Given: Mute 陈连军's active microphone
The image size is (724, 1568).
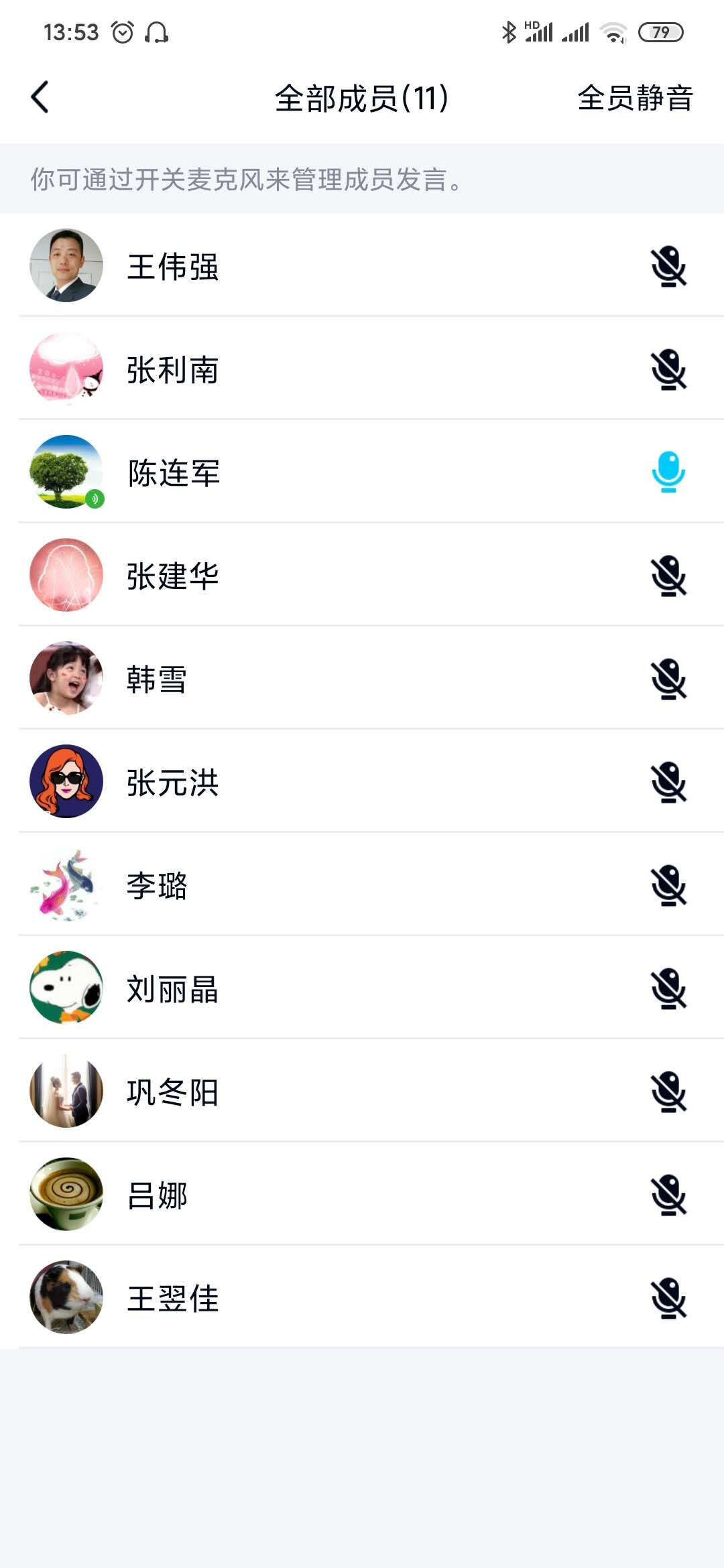Looking at the screenshot, I should pyautogui.click(x=668, y=472).
